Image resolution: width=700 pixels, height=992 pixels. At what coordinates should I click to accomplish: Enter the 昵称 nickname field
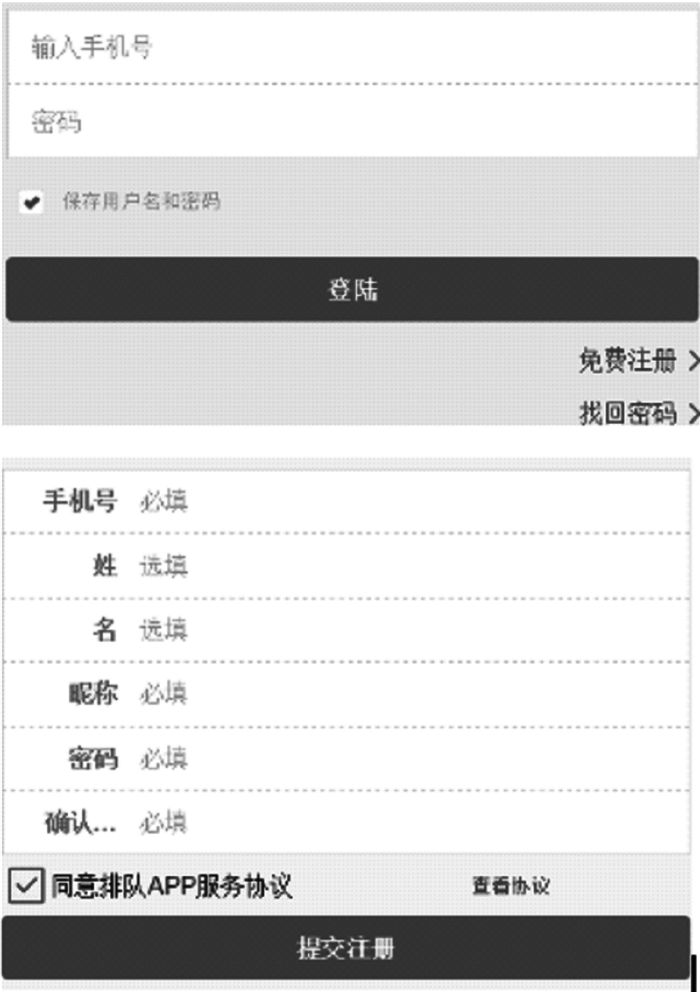400,694
